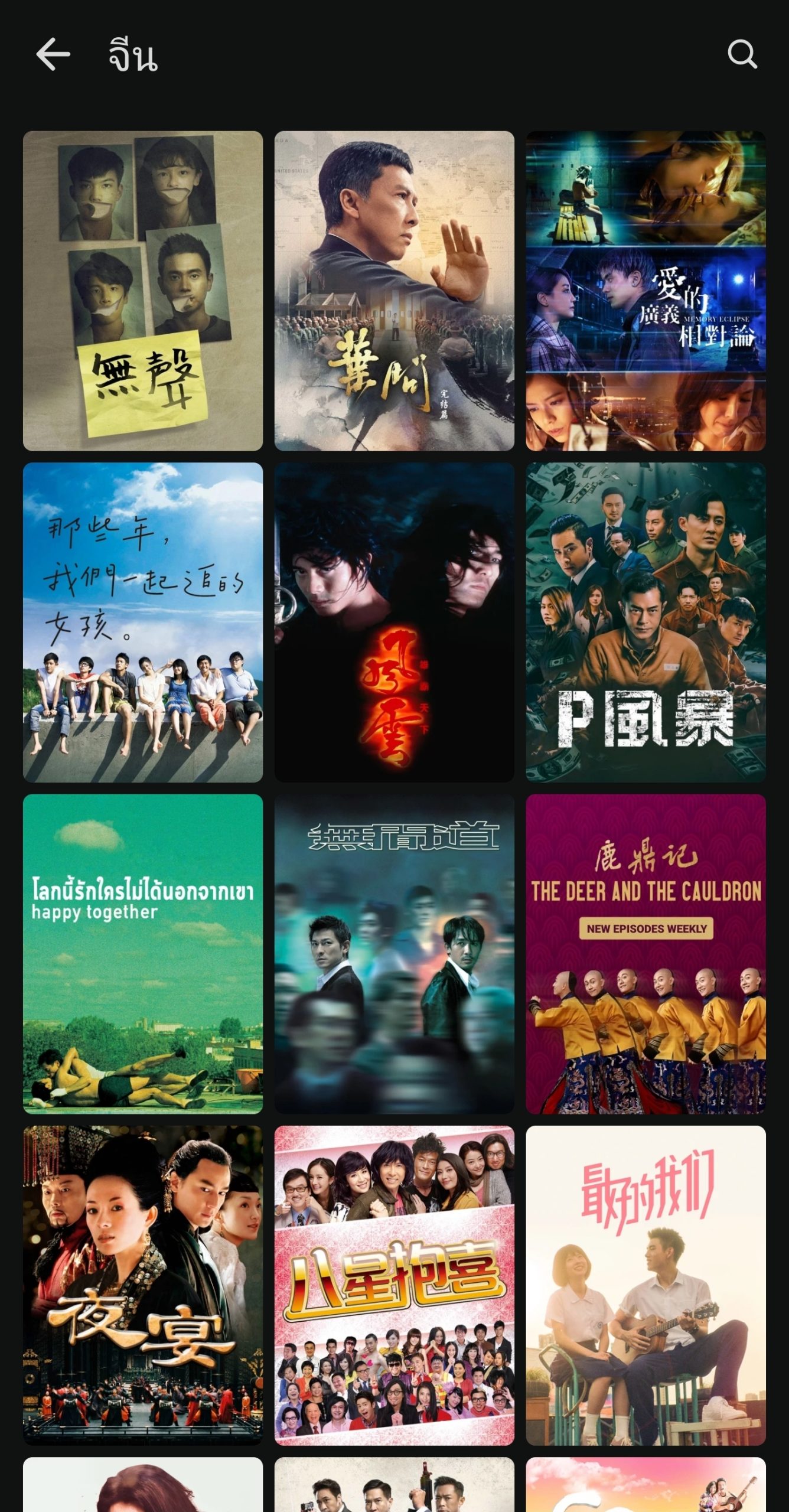Image resolution: width=789 pixels, height=1512 pixels.
Task: Select the 葉問 movie poster
Action: point(394,291)
